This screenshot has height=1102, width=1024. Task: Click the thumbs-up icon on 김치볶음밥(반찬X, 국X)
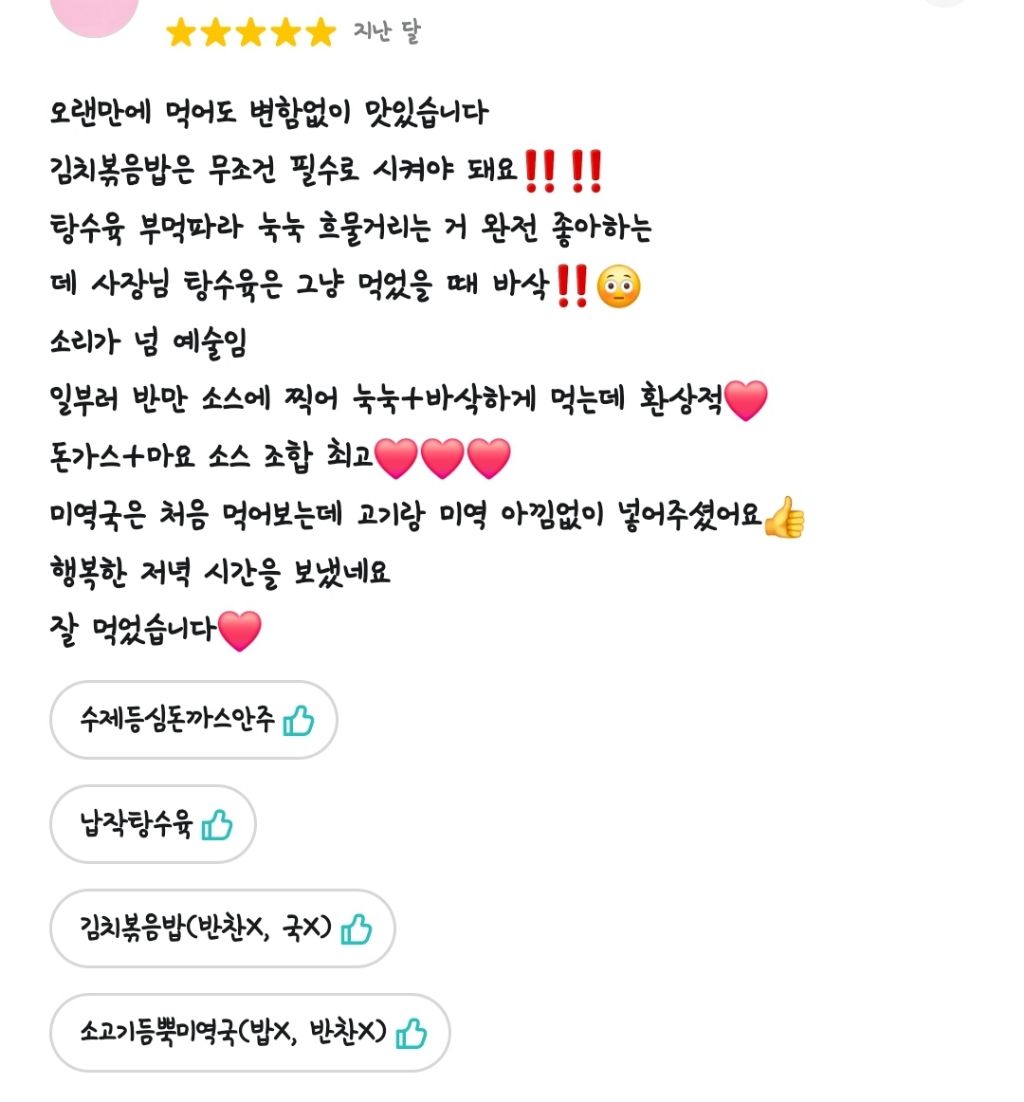pos(357,928)
